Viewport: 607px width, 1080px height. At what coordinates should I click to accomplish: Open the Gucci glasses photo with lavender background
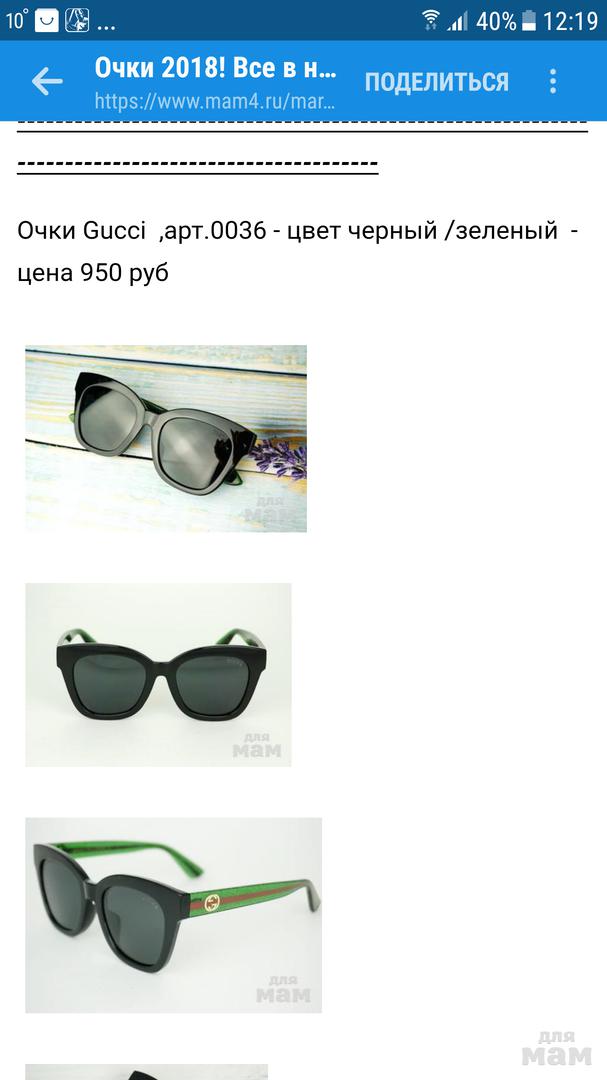(166, 438)
